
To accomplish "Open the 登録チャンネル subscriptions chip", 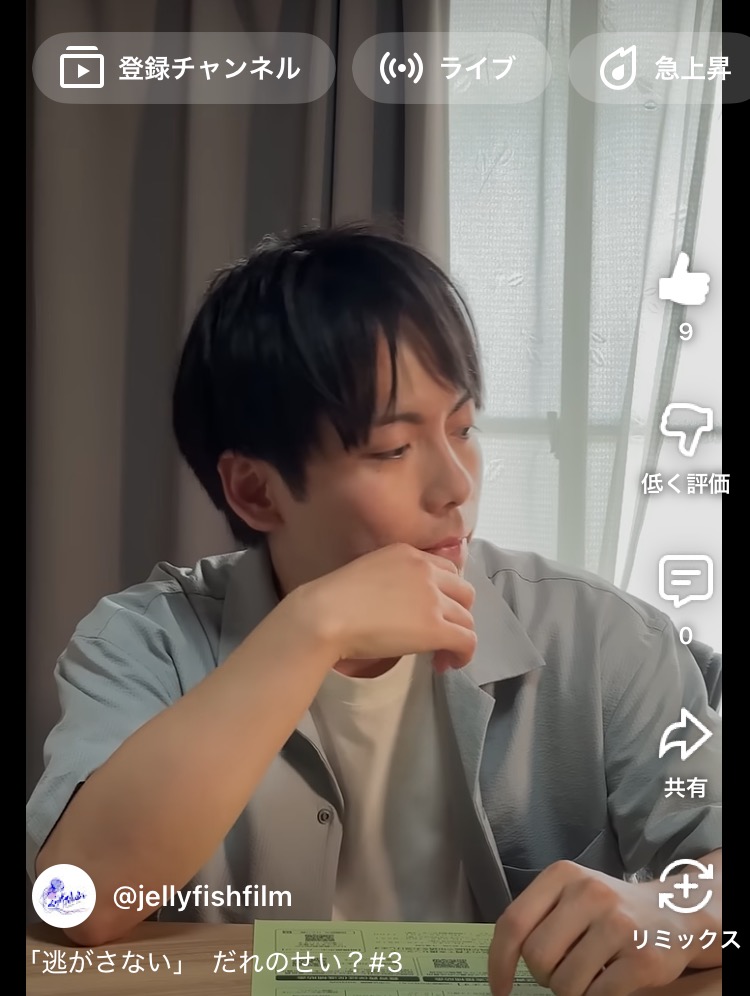I will (183, 68).
